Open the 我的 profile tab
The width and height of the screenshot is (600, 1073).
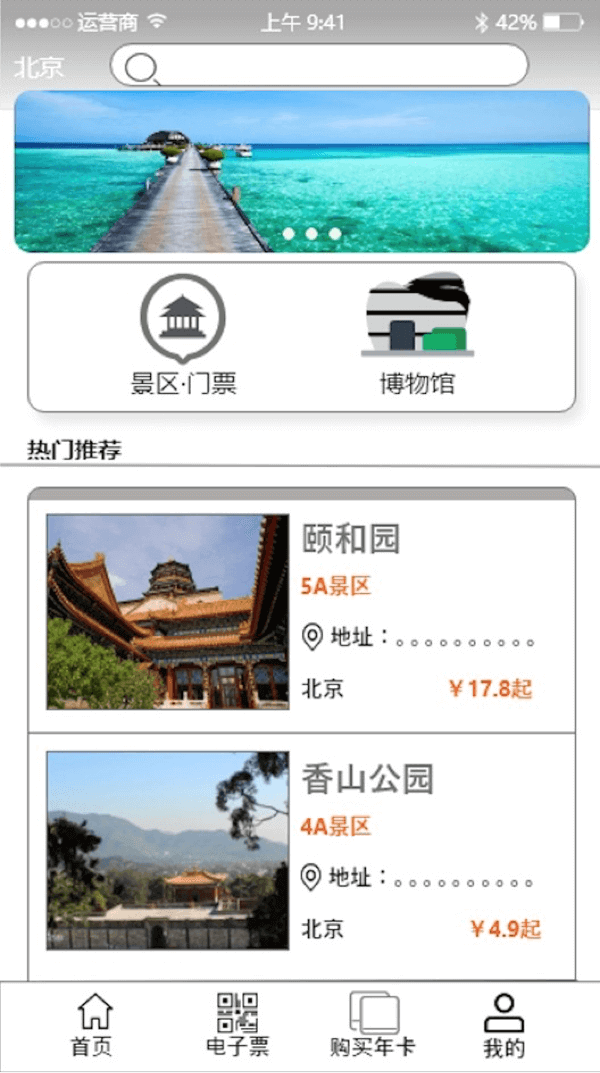pos(503,1027)
